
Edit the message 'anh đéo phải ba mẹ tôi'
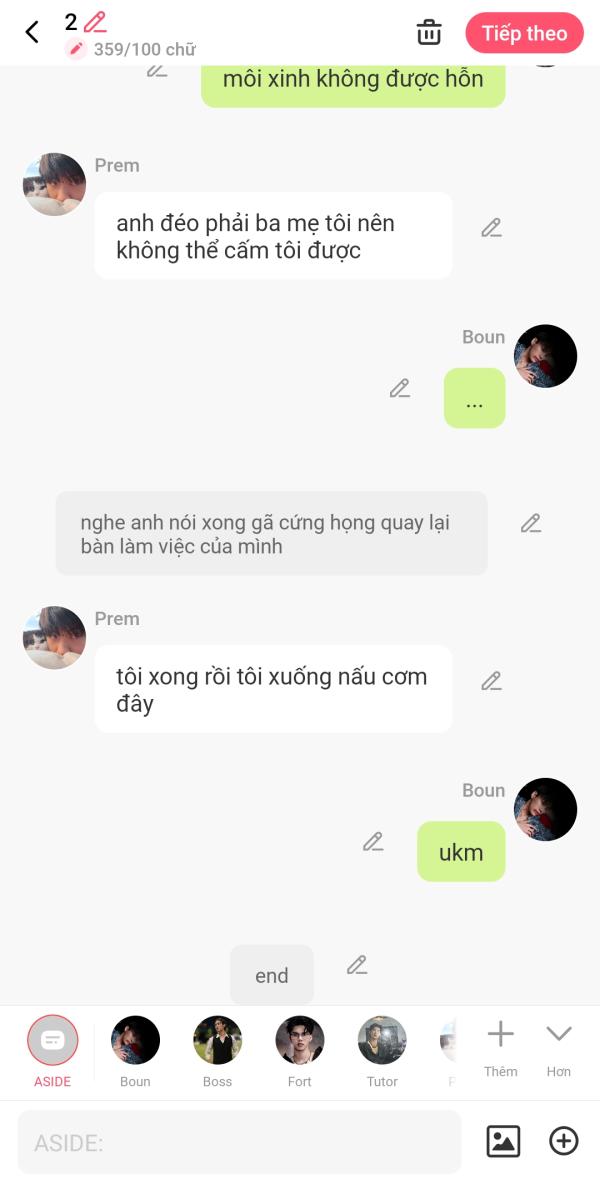click(x=491, y=228)
